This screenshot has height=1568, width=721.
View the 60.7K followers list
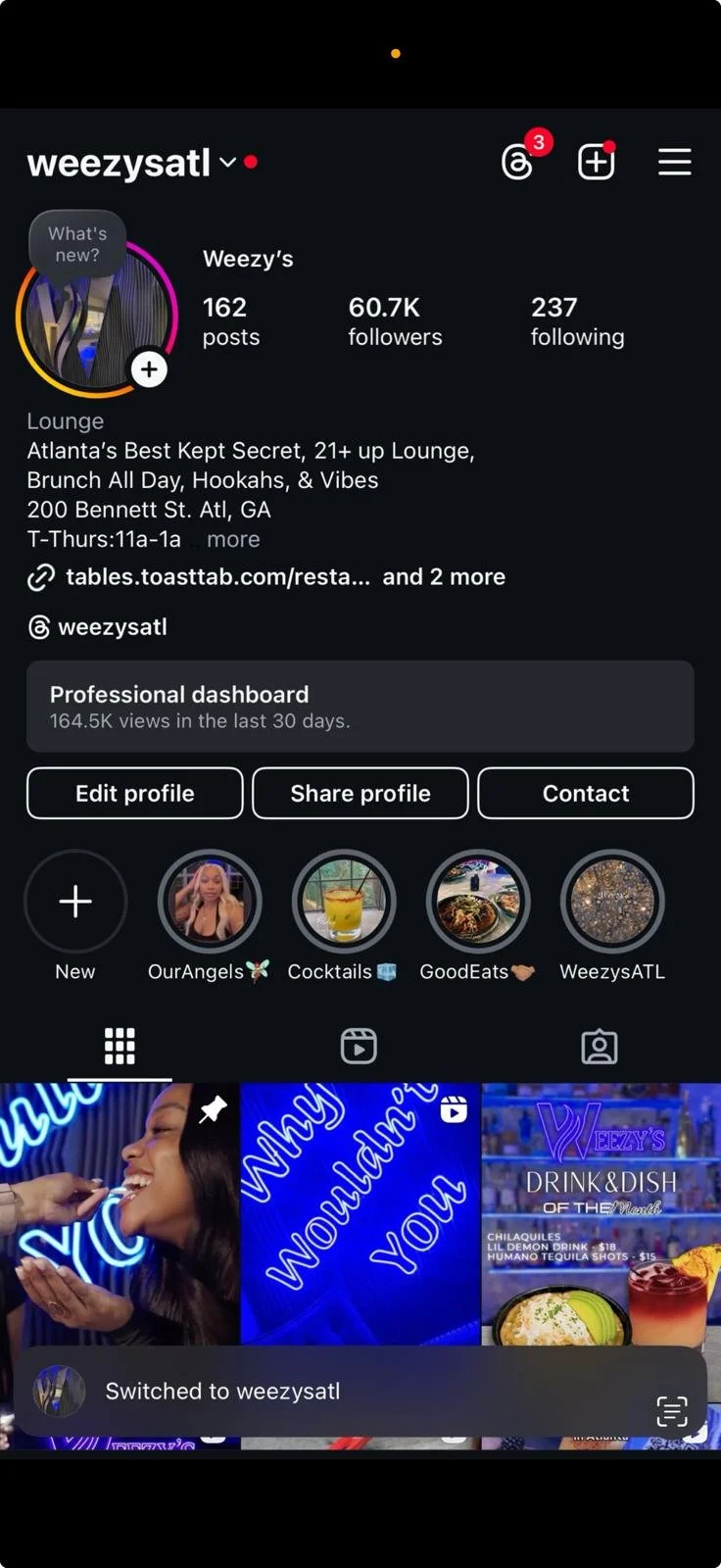[x=395, y=321]
